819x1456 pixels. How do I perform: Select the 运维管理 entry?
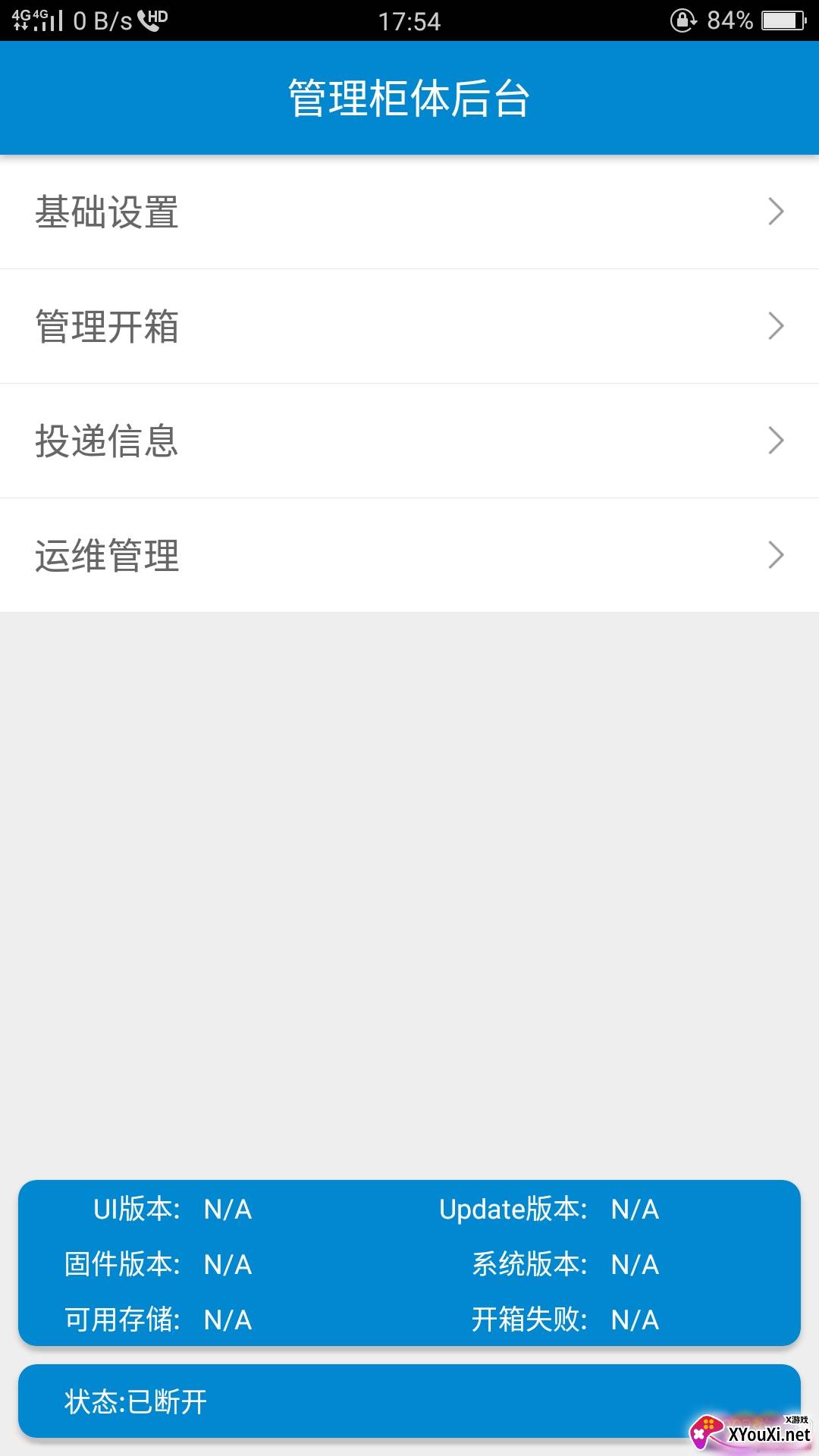[409, 555]
